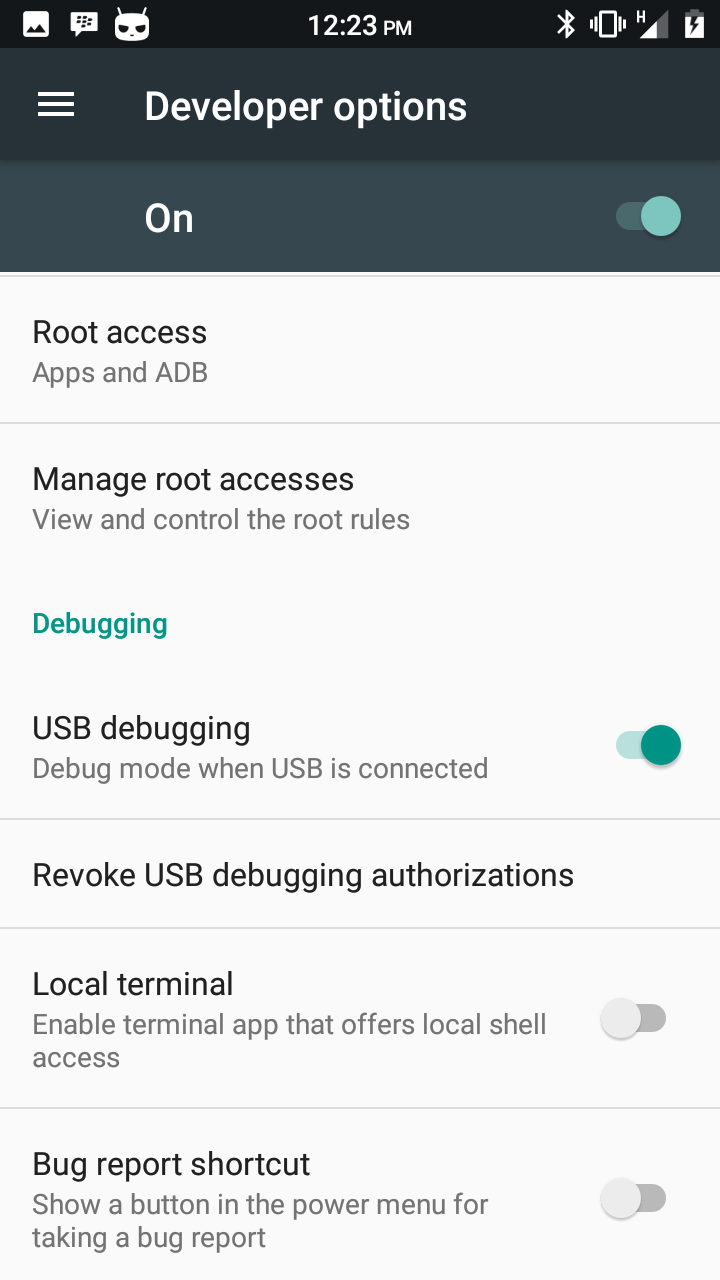Viewport: 720px width, 1280px height.
Task: Tap the vibrate mode status icon
Action: [x=604, y=23]
